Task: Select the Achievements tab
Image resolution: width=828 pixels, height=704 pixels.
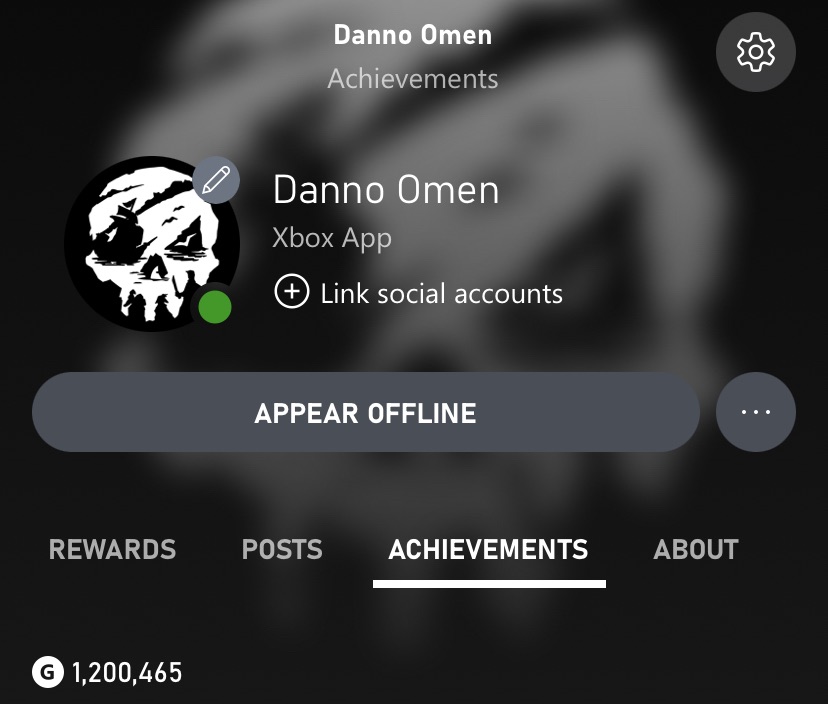Action: tap(488, 549)
